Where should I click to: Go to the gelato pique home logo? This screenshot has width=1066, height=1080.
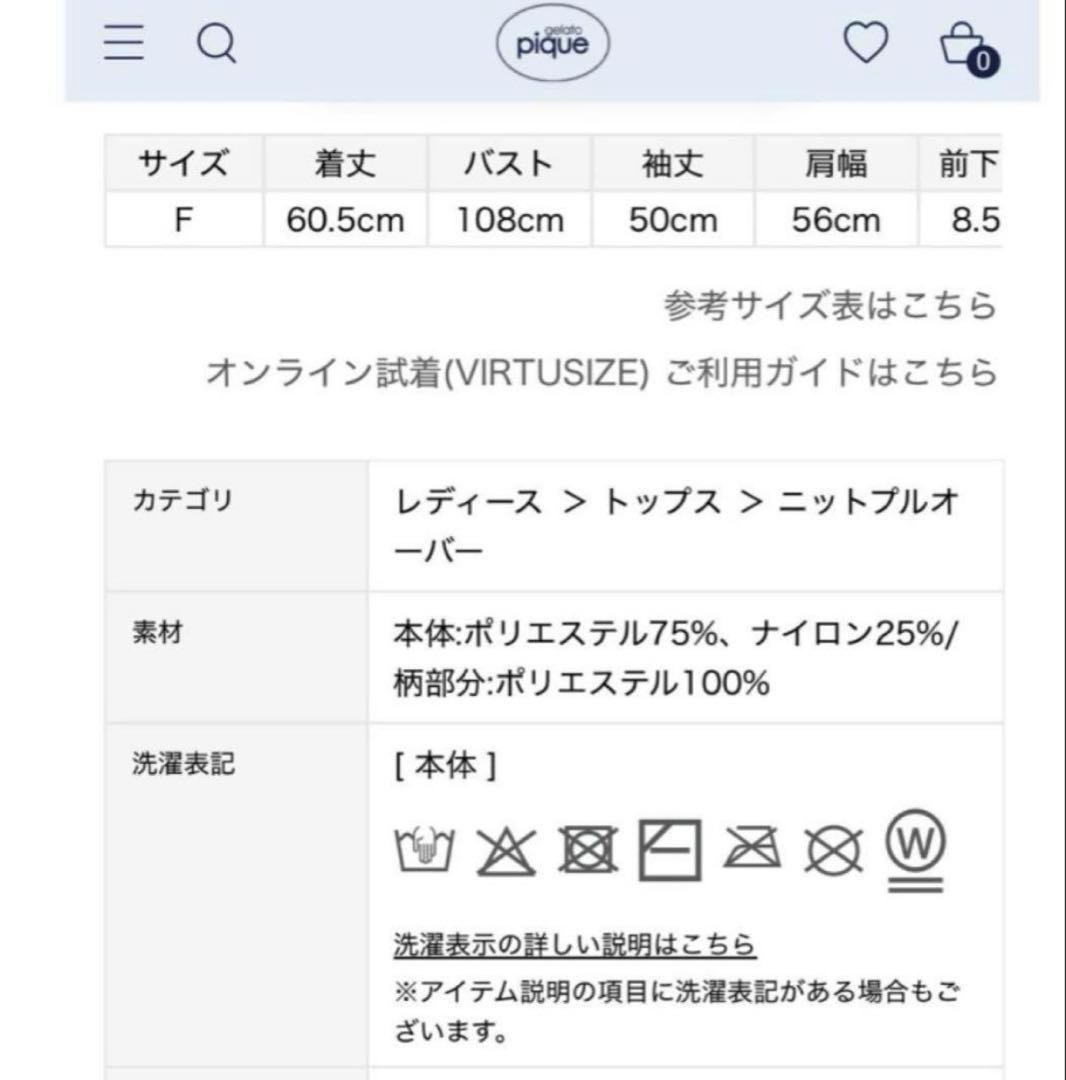[553, 44]
